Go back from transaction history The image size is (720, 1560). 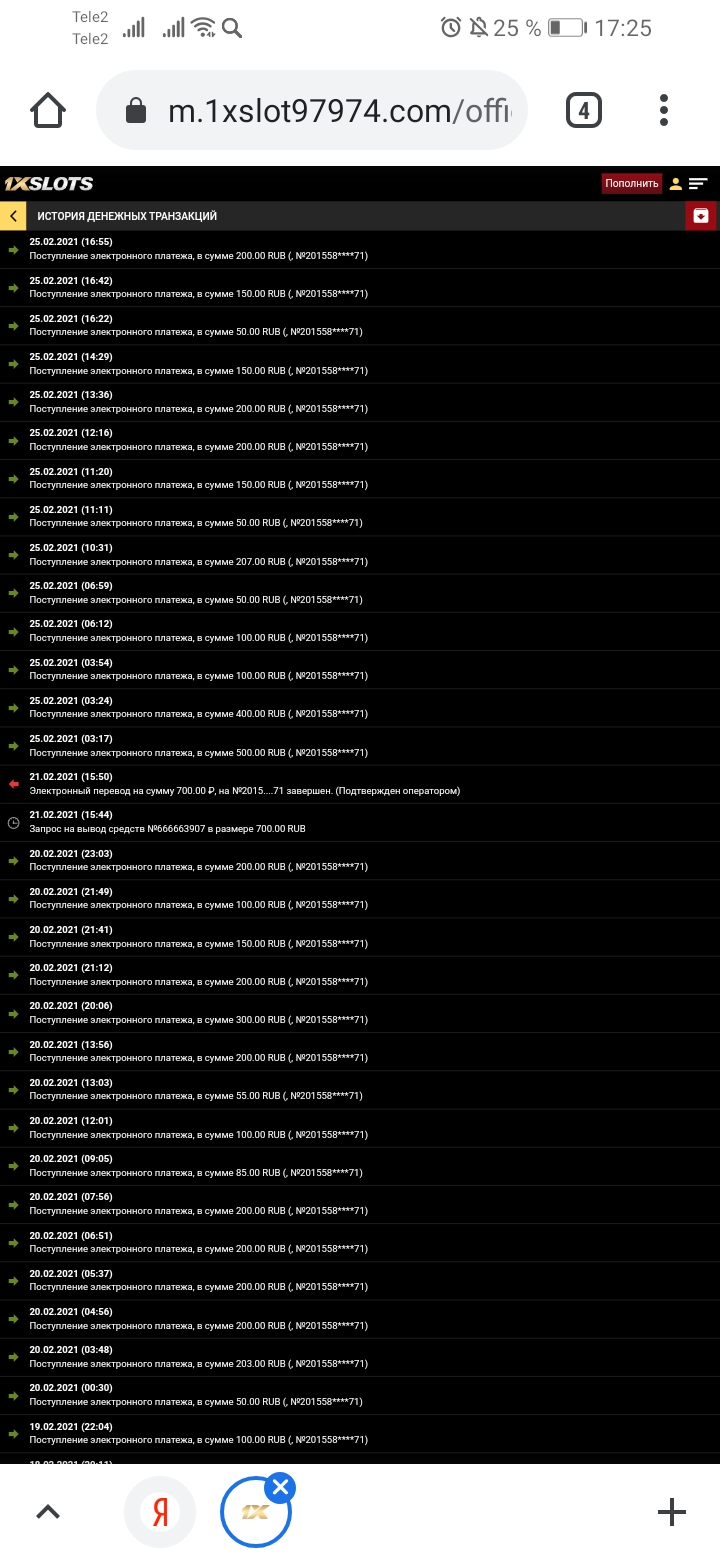[13, 216]
